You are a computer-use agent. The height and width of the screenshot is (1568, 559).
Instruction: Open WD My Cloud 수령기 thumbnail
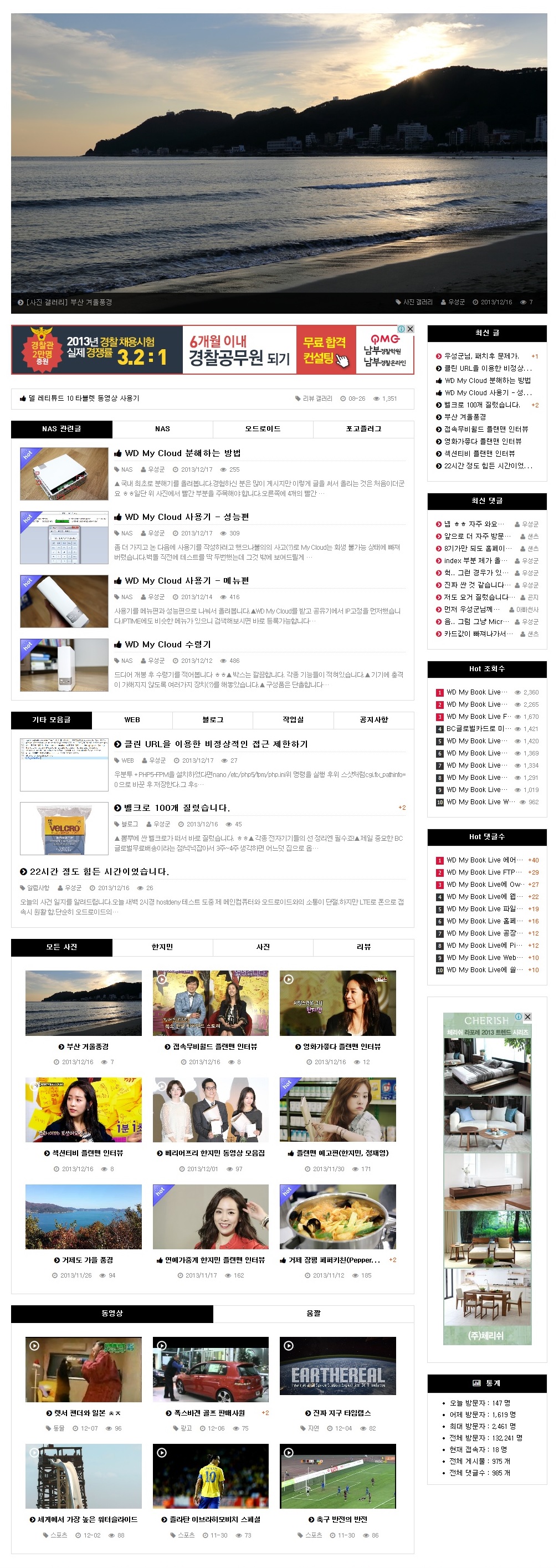tap(64, 665)
